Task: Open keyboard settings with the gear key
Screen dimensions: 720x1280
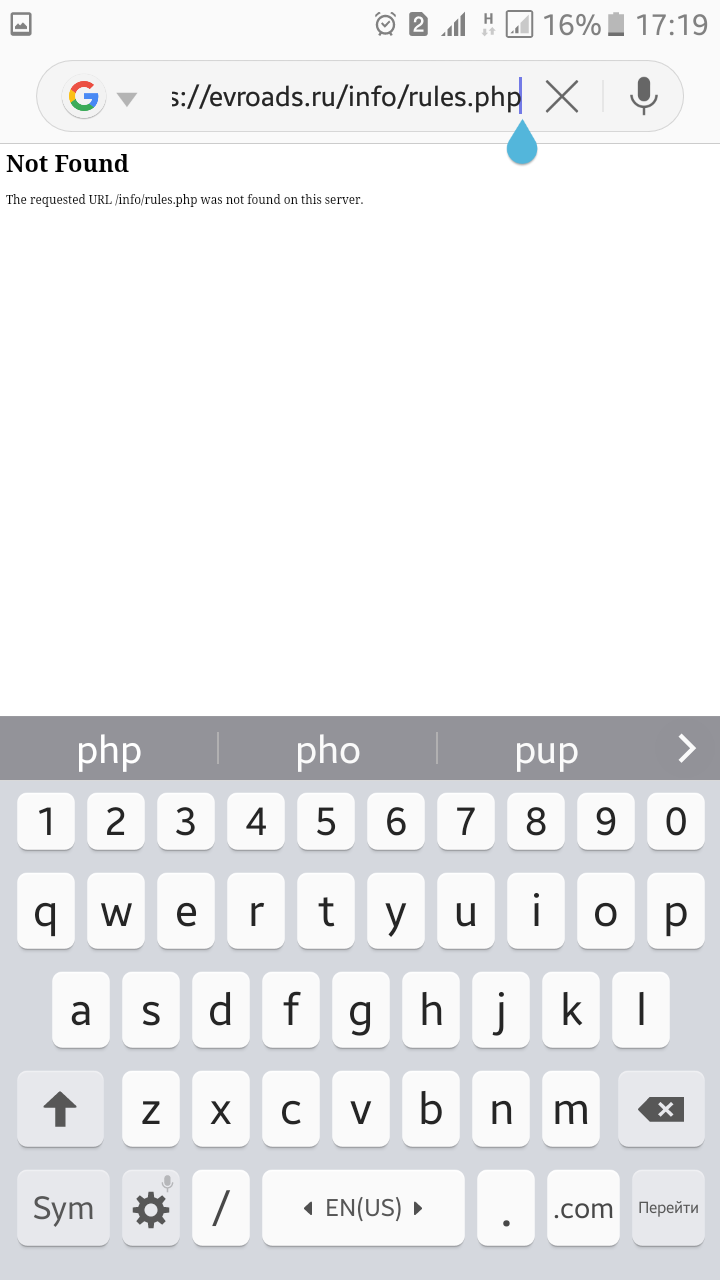Action: [151, 1208]
